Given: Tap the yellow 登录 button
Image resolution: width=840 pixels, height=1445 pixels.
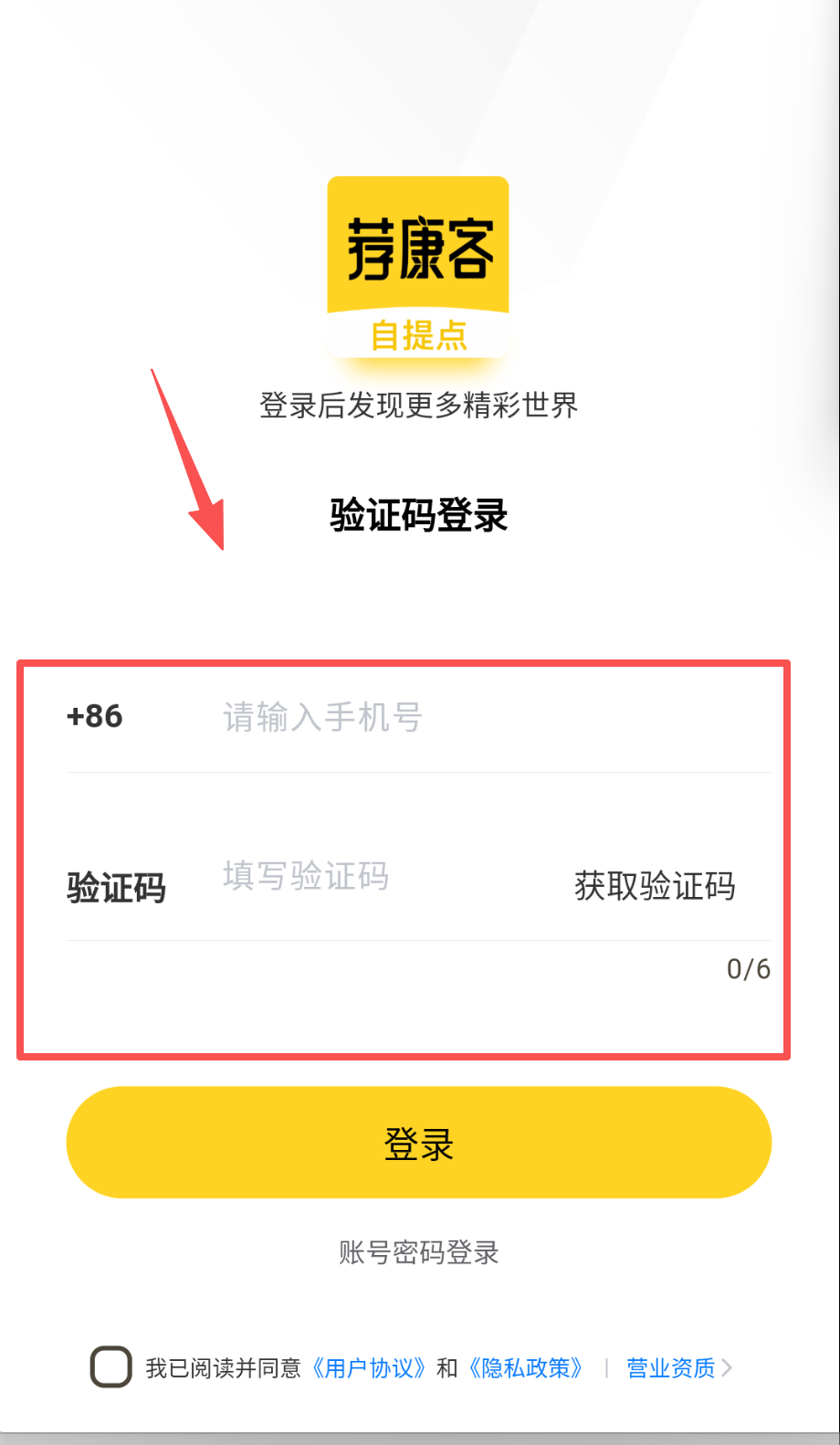Looking at the screenshot, I should (419, 1143).
